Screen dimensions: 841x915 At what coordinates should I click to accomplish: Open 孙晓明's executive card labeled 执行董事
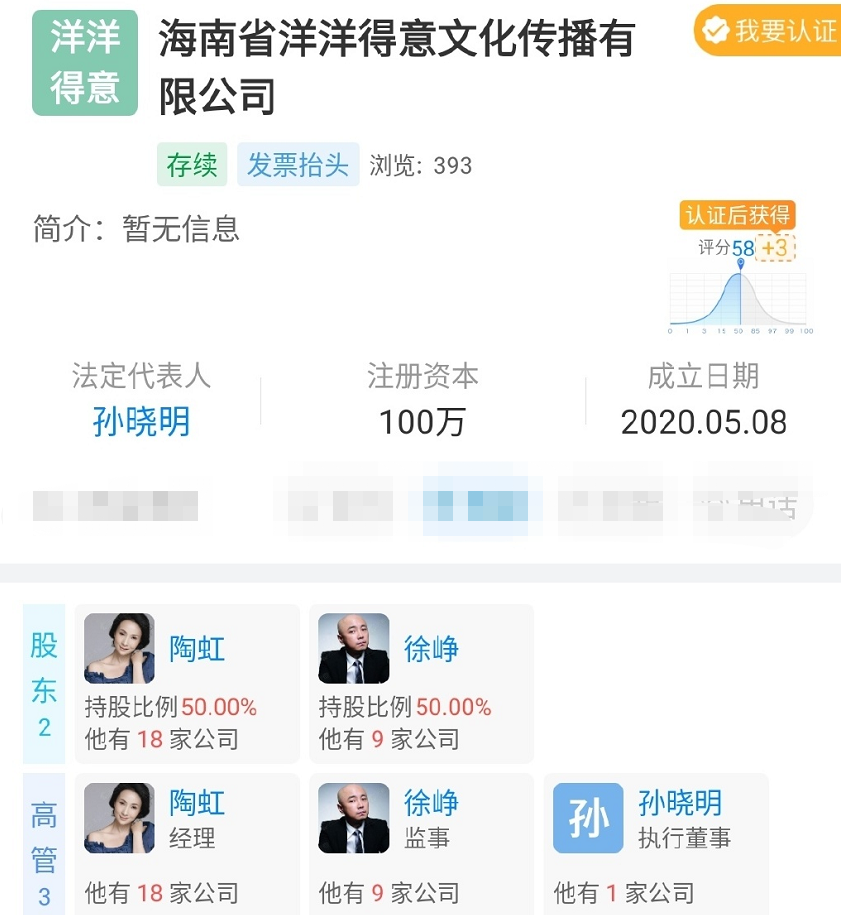pos(655,843)
